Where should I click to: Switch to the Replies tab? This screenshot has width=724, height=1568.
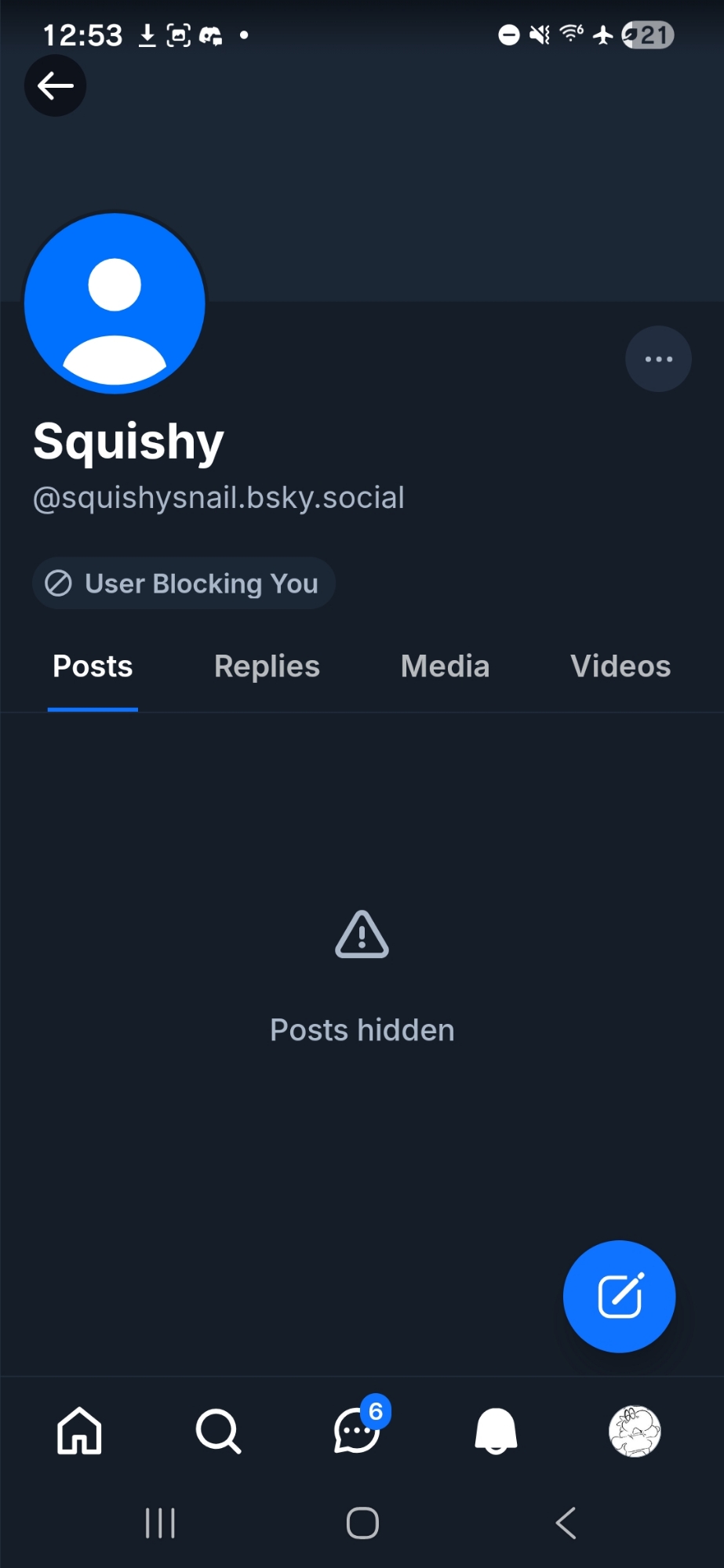(x=267, y=666)
